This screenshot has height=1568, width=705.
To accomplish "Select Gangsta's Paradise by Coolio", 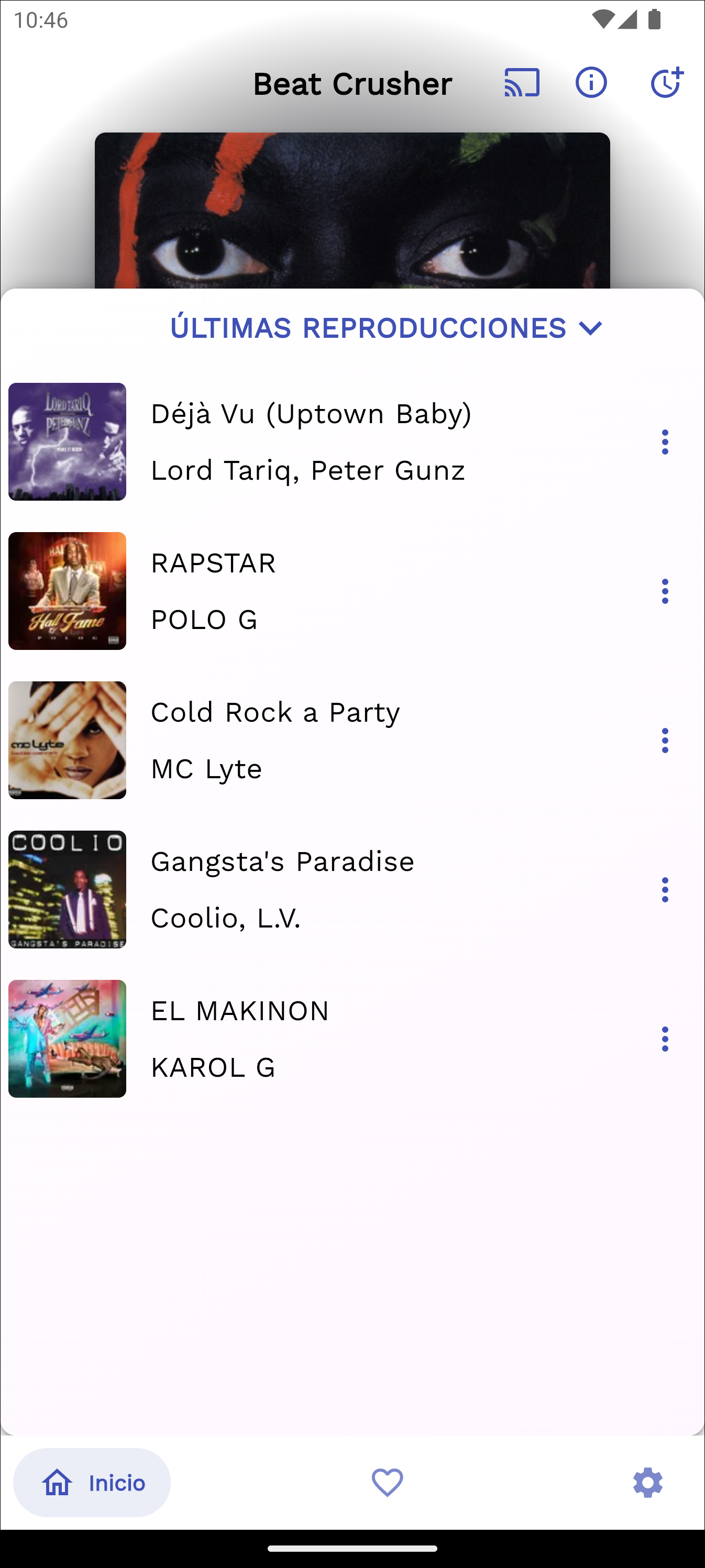I will 311,889.
